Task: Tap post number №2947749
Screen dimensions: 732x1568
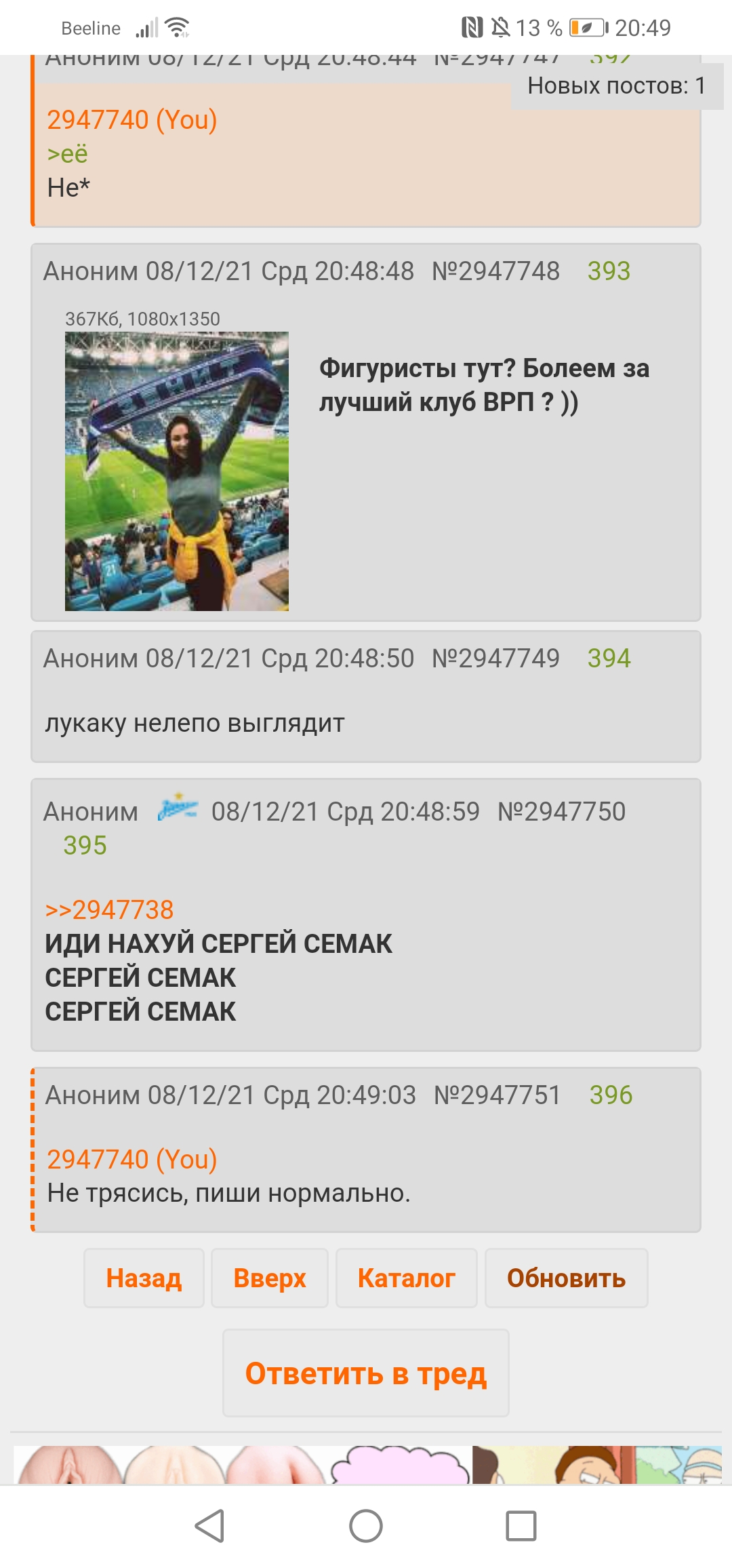Action: point(495,659)
